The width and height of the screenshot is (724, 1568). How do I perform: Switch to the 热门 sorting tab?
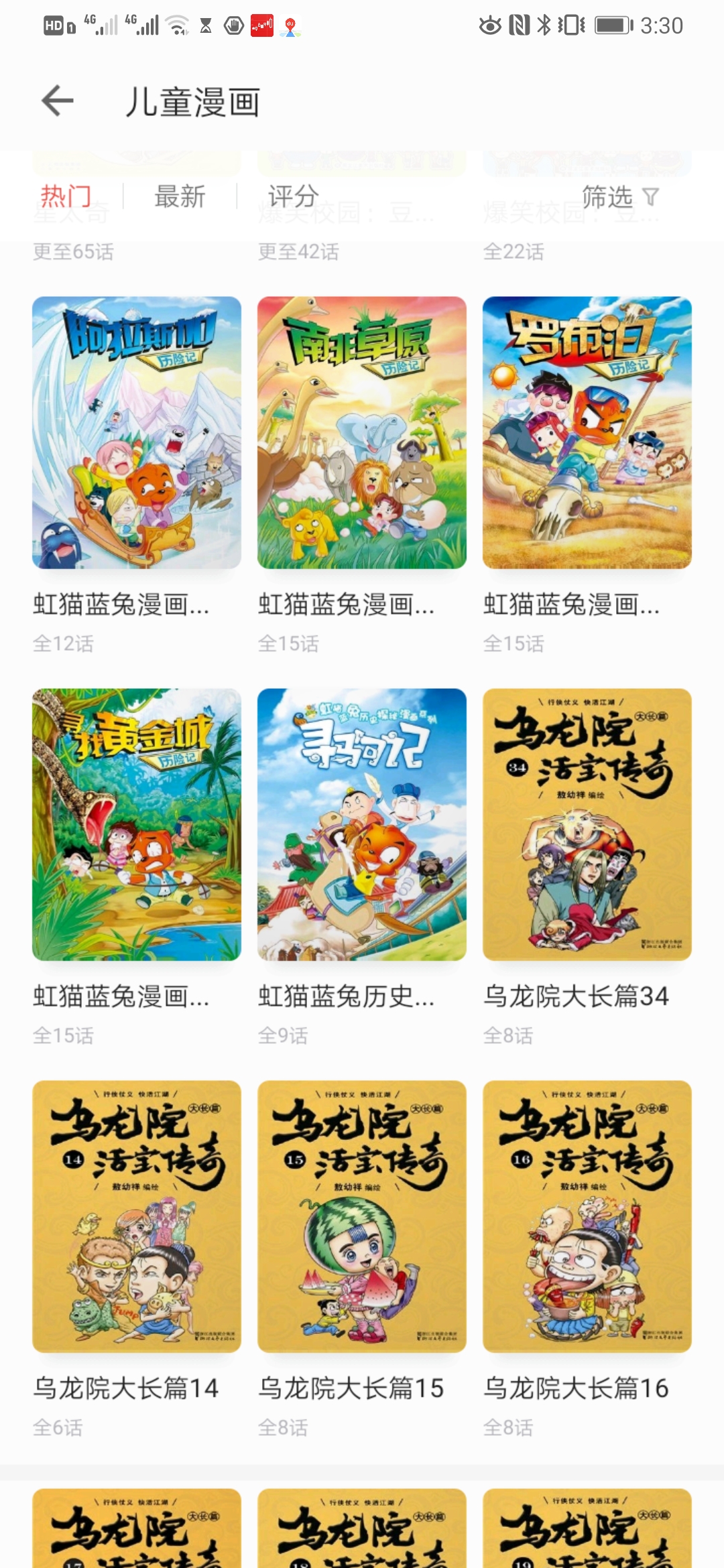pyautogui.click(x=66, y=197)
